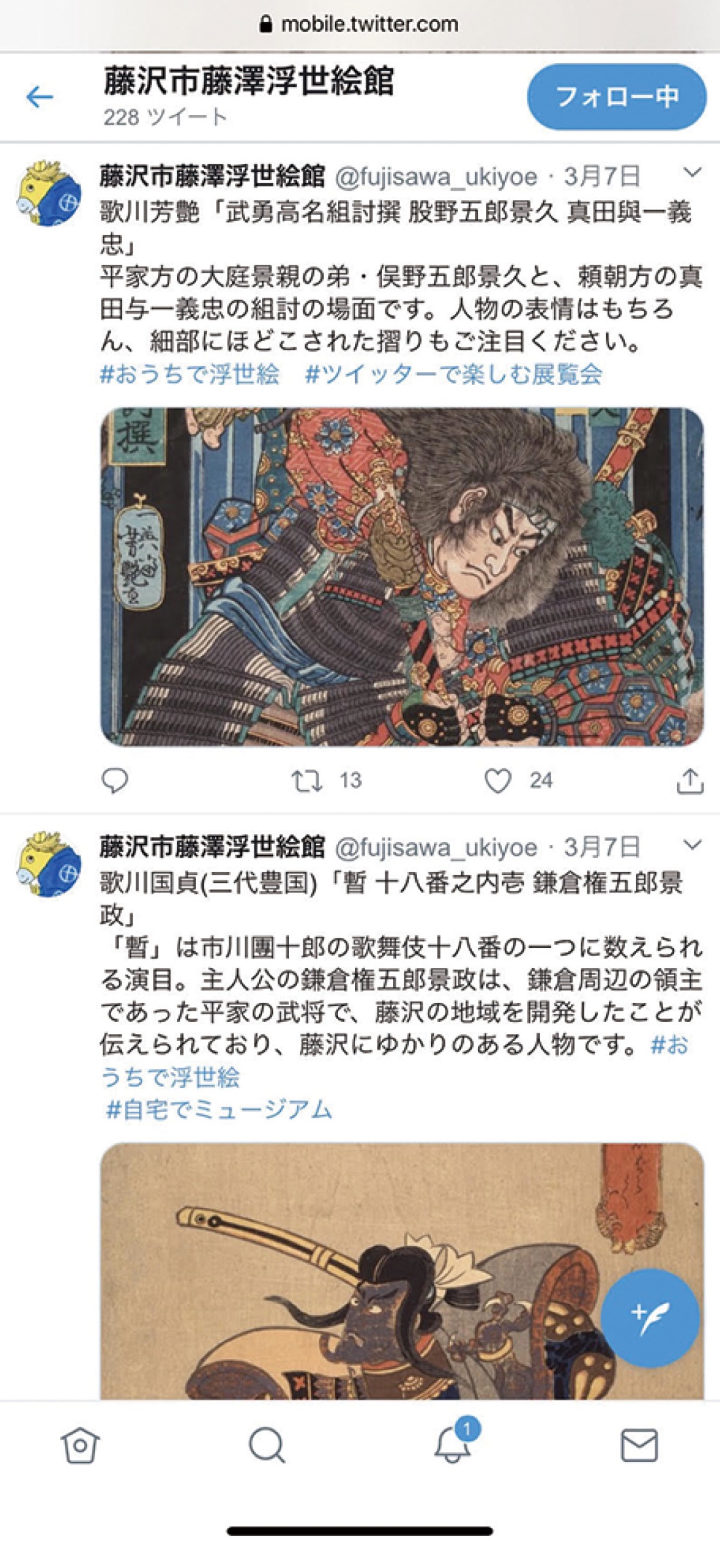The width and height of the screenshot is (720, 1568).
Task: Go back using the top arrow
Action: 40,97
